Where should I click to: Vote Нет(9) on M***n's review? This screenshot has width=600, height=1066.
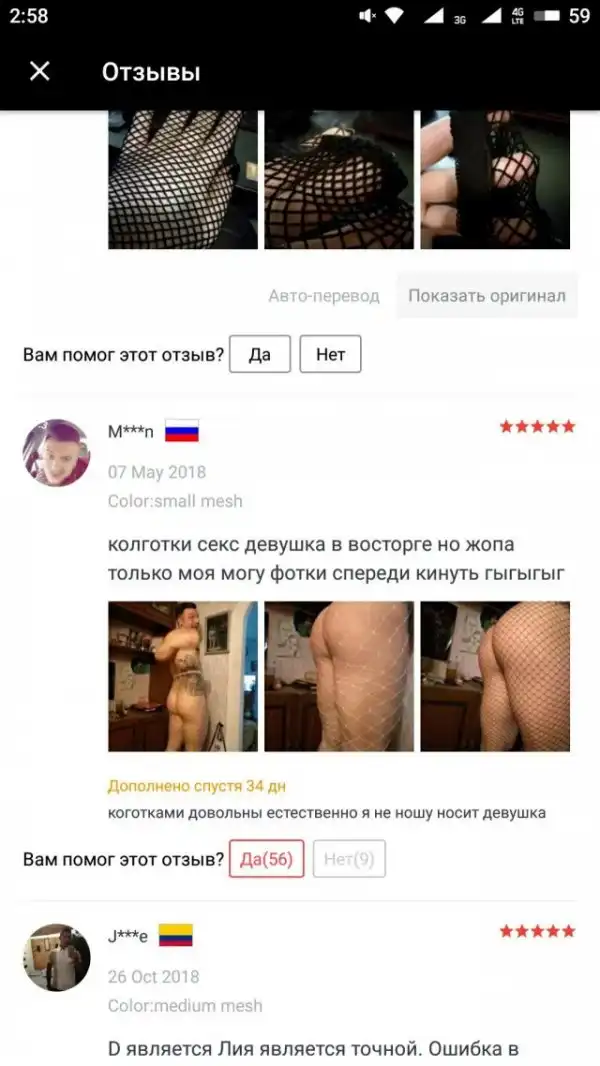[x=349, y=859]
